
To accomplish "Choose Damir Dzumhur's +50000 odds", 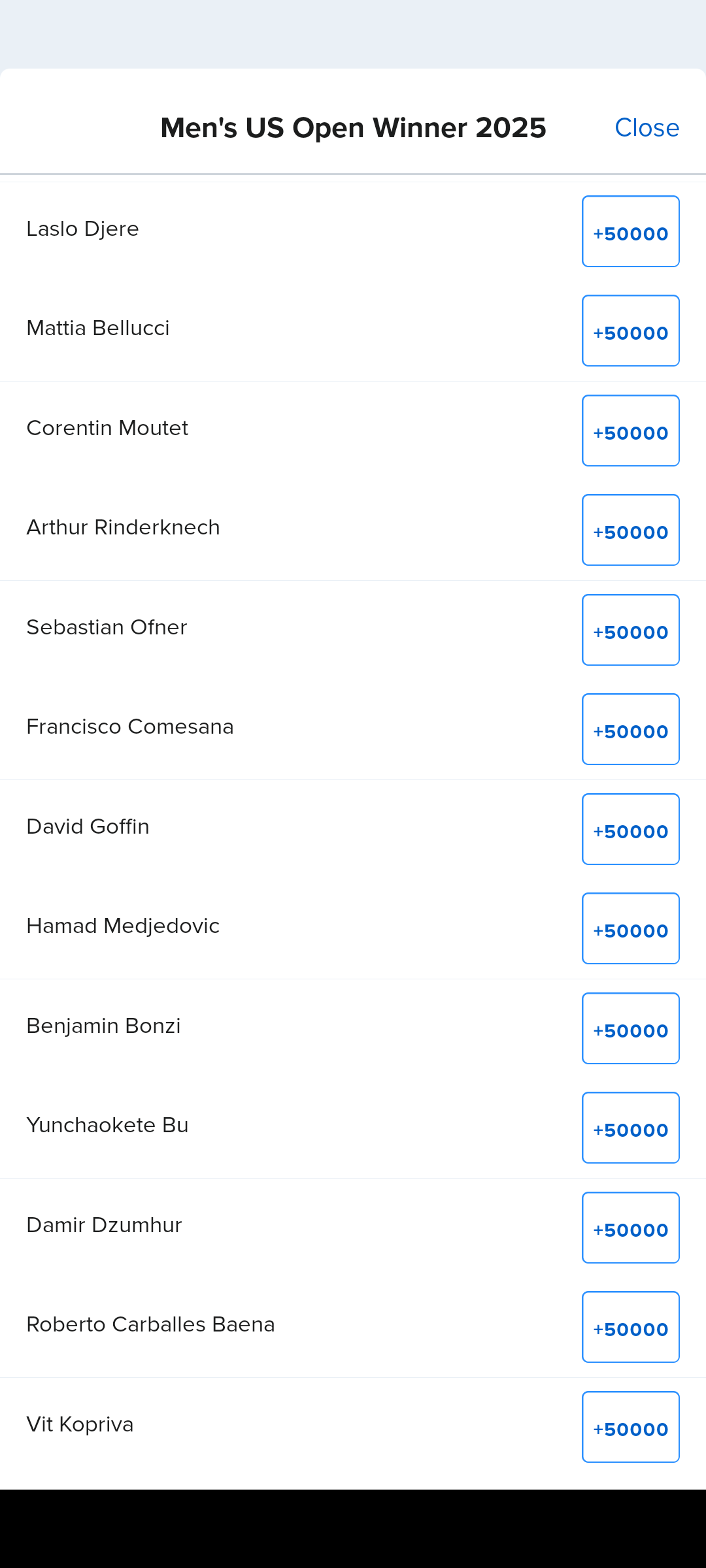I will [x=630, y=1228].
